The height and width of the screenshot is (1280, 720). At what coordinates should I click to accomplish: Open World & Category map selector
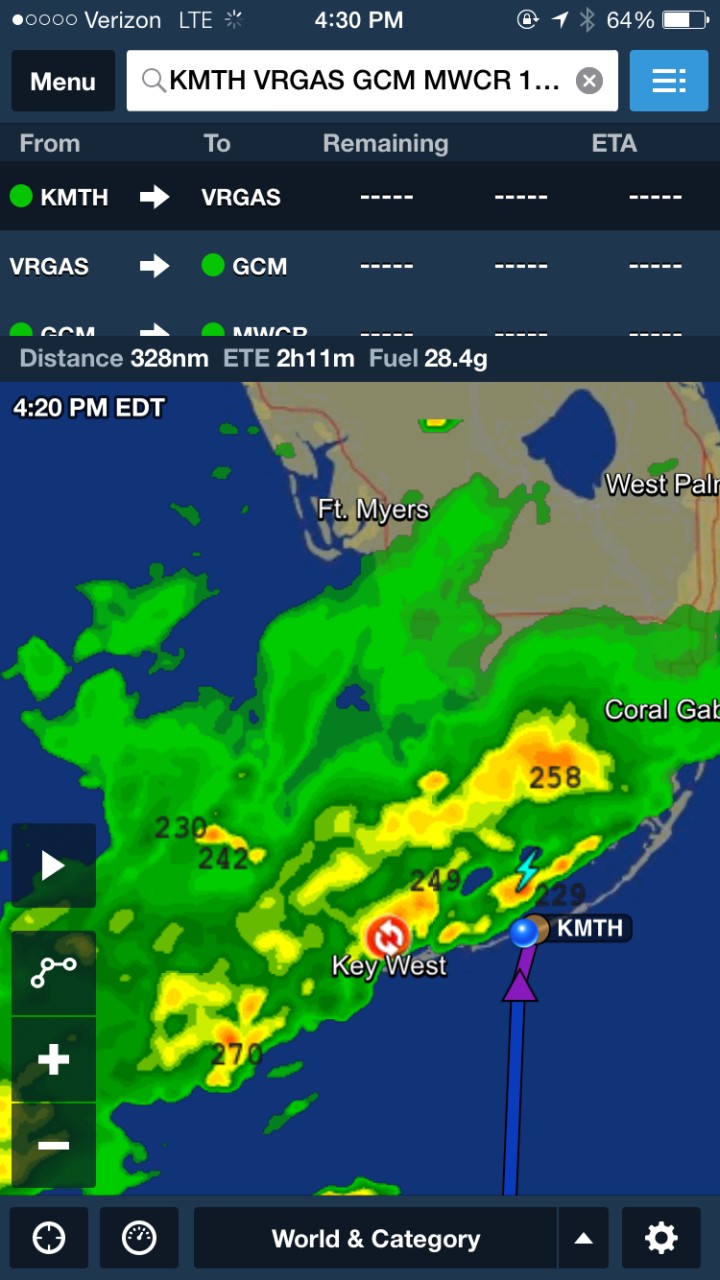[x=375, y=1238]
